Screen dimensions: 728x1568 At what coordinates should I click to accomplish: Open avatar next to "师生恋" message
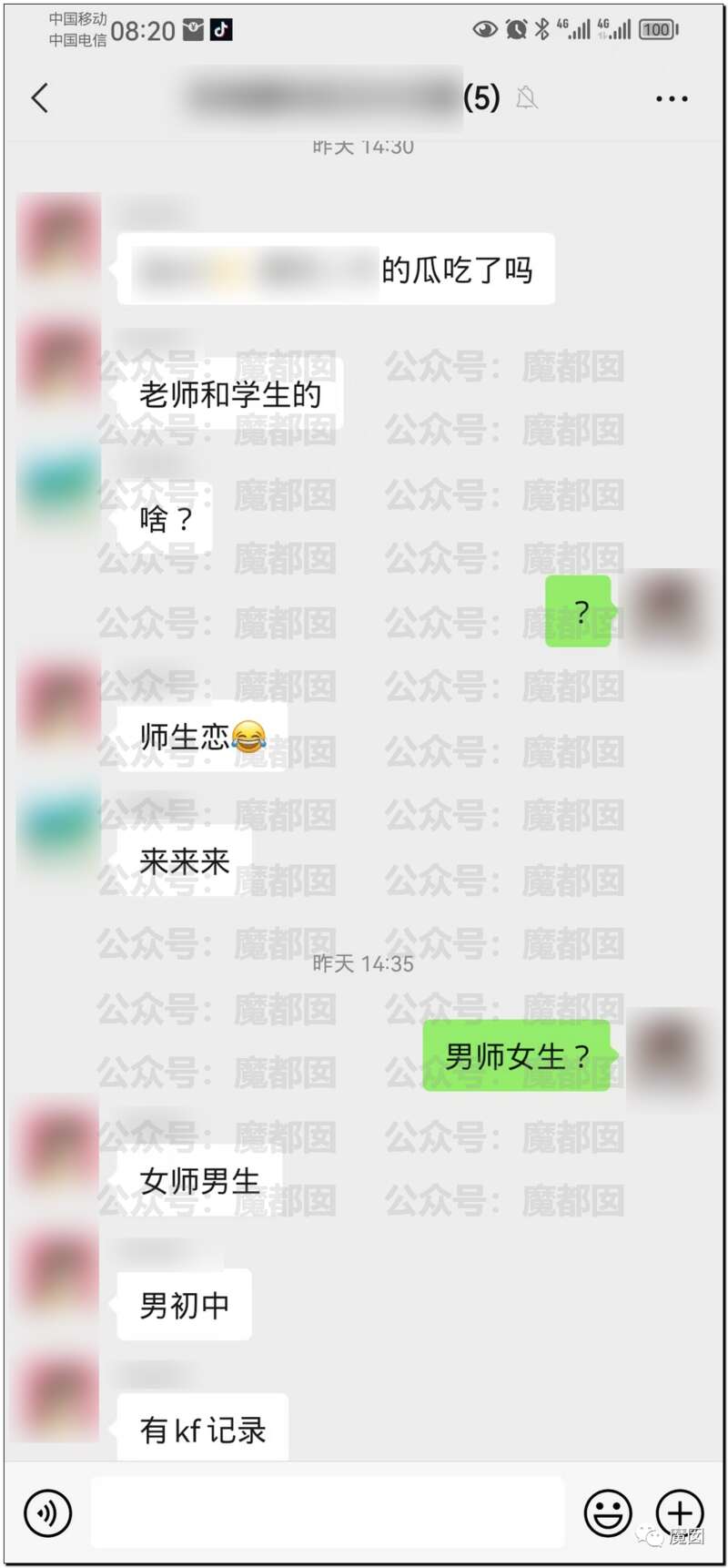(58, 703)
